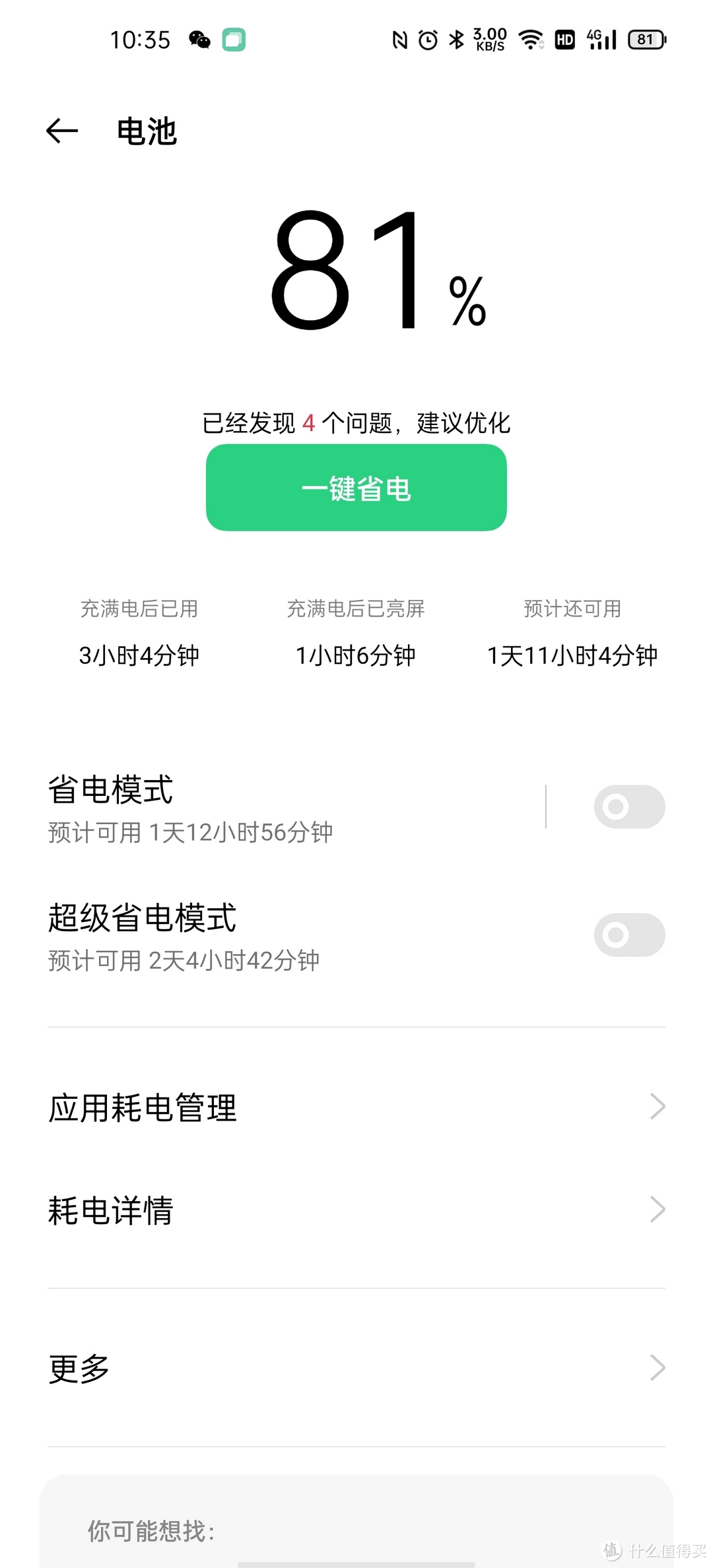Open 应用耗电管理 via its chevron
The height and width of the screenshot is (1568, 713).
656,1107
